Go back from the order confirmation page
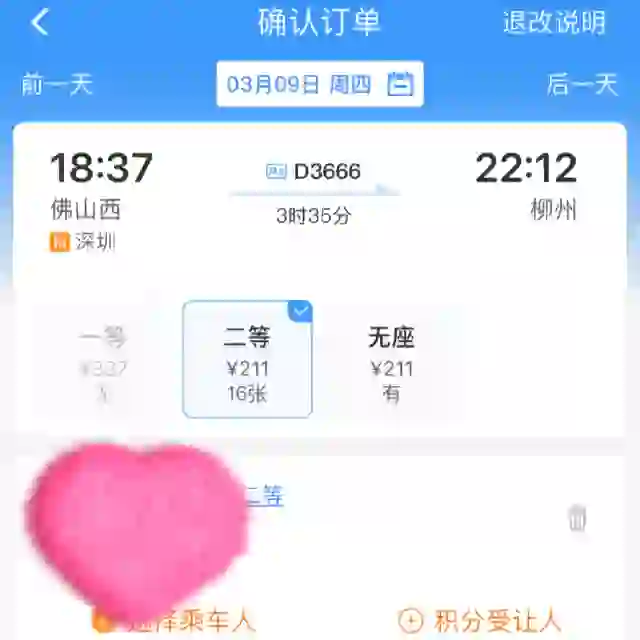The width and height of the screenshot is (640, 640). pyautogui.click(x=40, y=23)
